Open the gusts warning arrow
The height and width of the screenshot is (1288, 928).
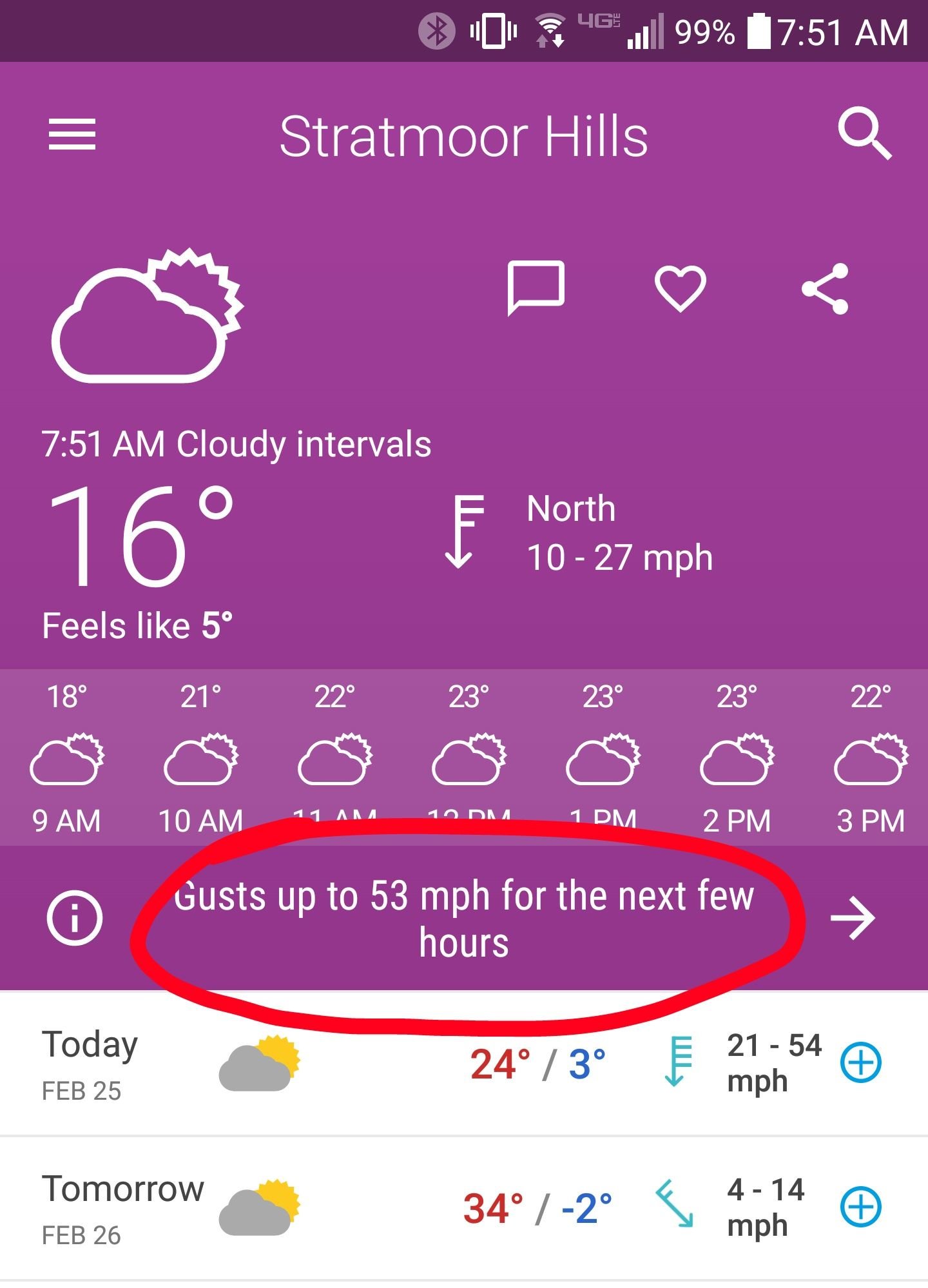(x=853, y=917)
